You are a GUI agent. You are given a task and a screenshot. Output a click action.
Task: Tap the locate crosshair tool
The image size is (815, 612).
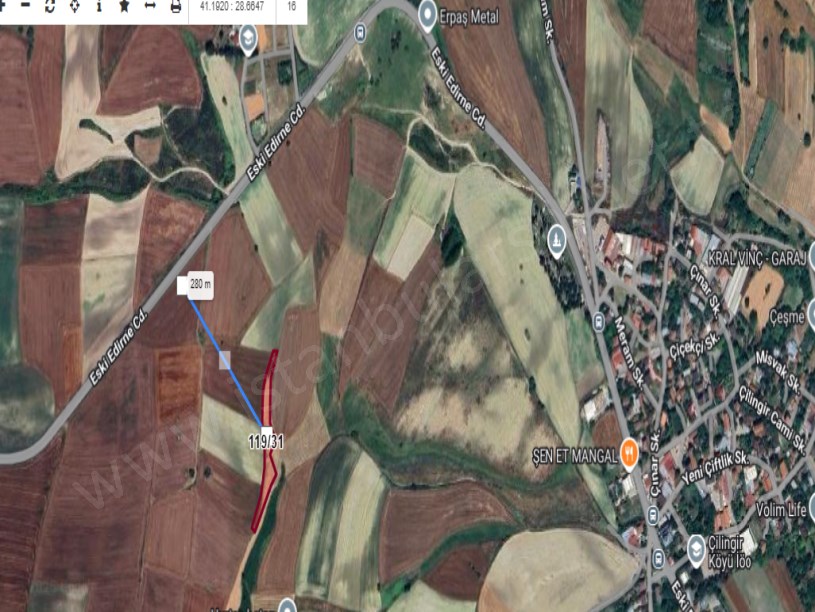(76, 6)
